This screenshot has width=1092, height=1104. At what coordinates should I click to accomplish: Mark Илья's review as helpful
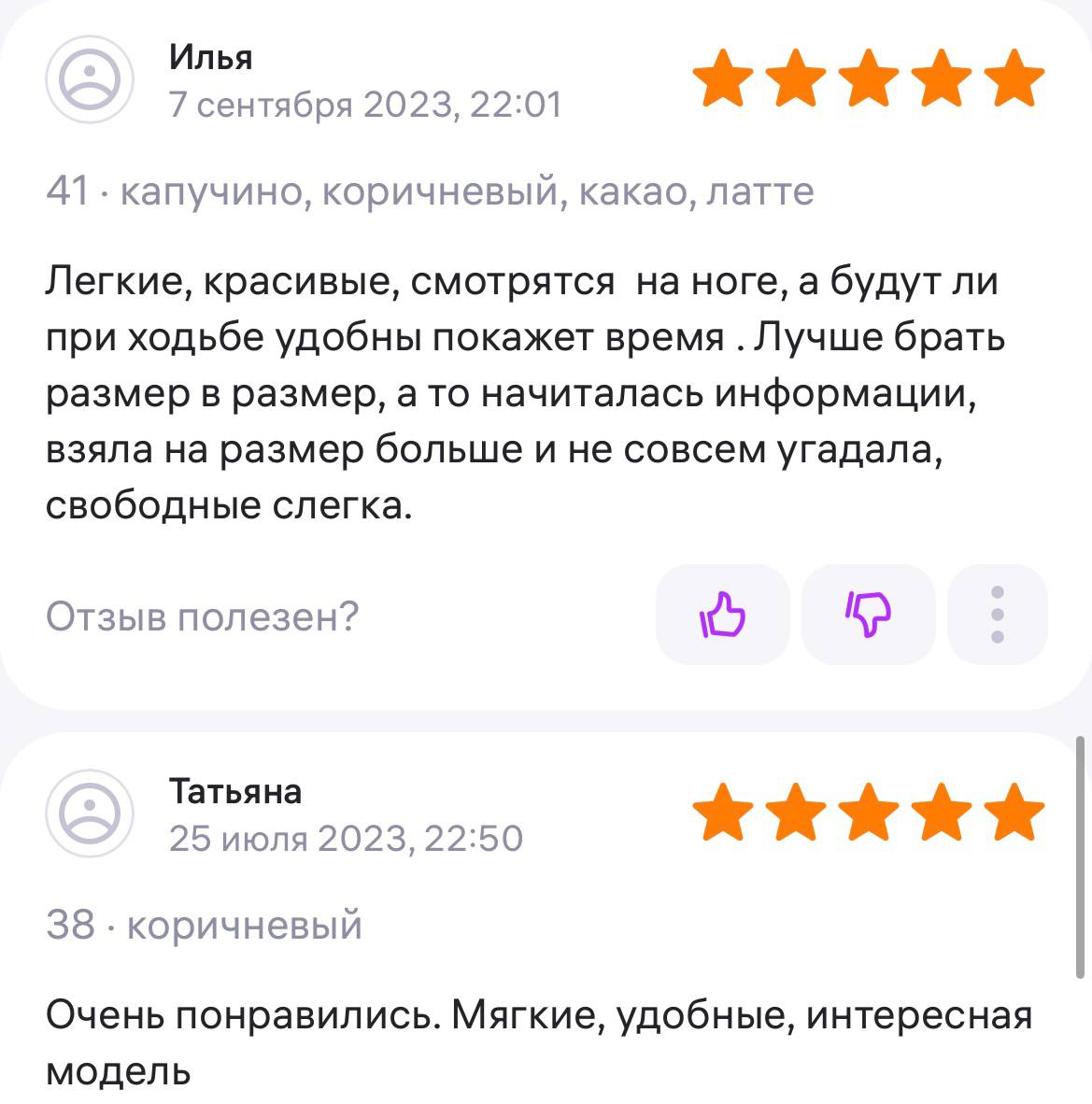point(722,615)
